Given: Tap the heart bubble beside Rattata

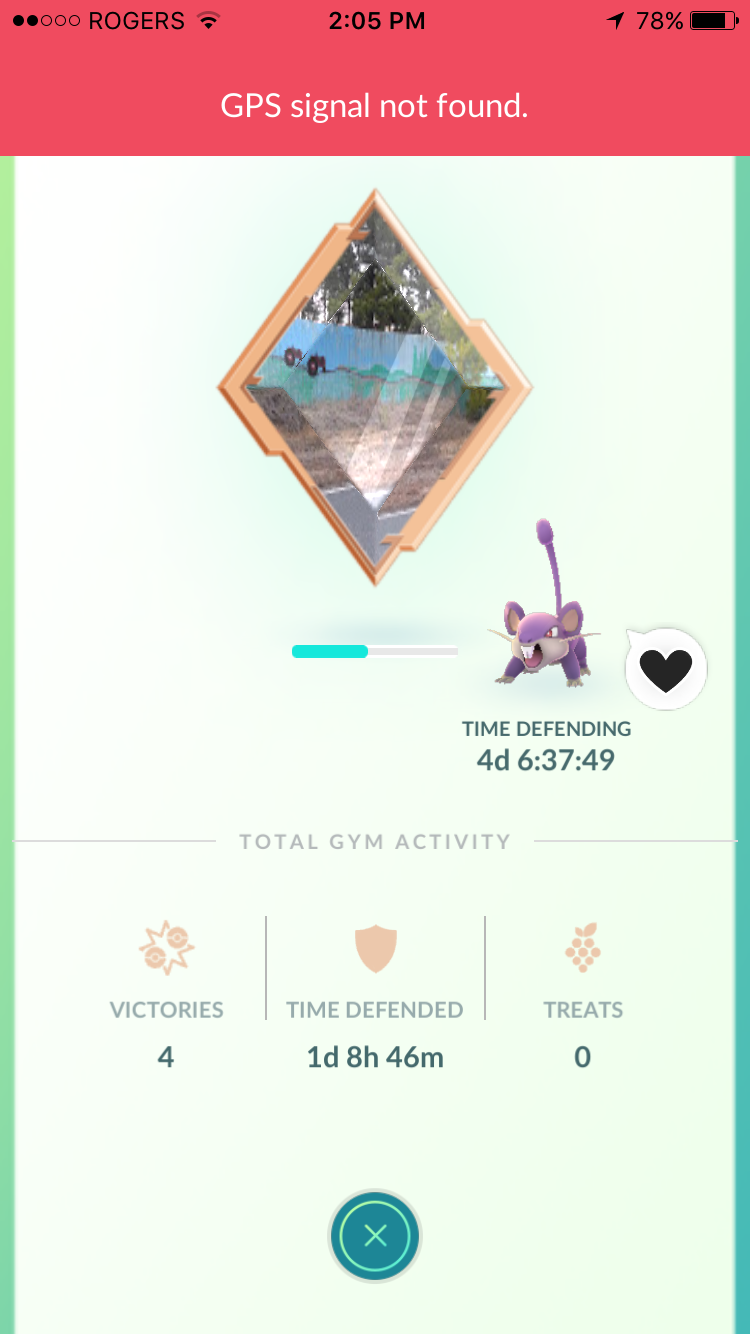Looking at the screenshot, I should [x=666, y=669].
